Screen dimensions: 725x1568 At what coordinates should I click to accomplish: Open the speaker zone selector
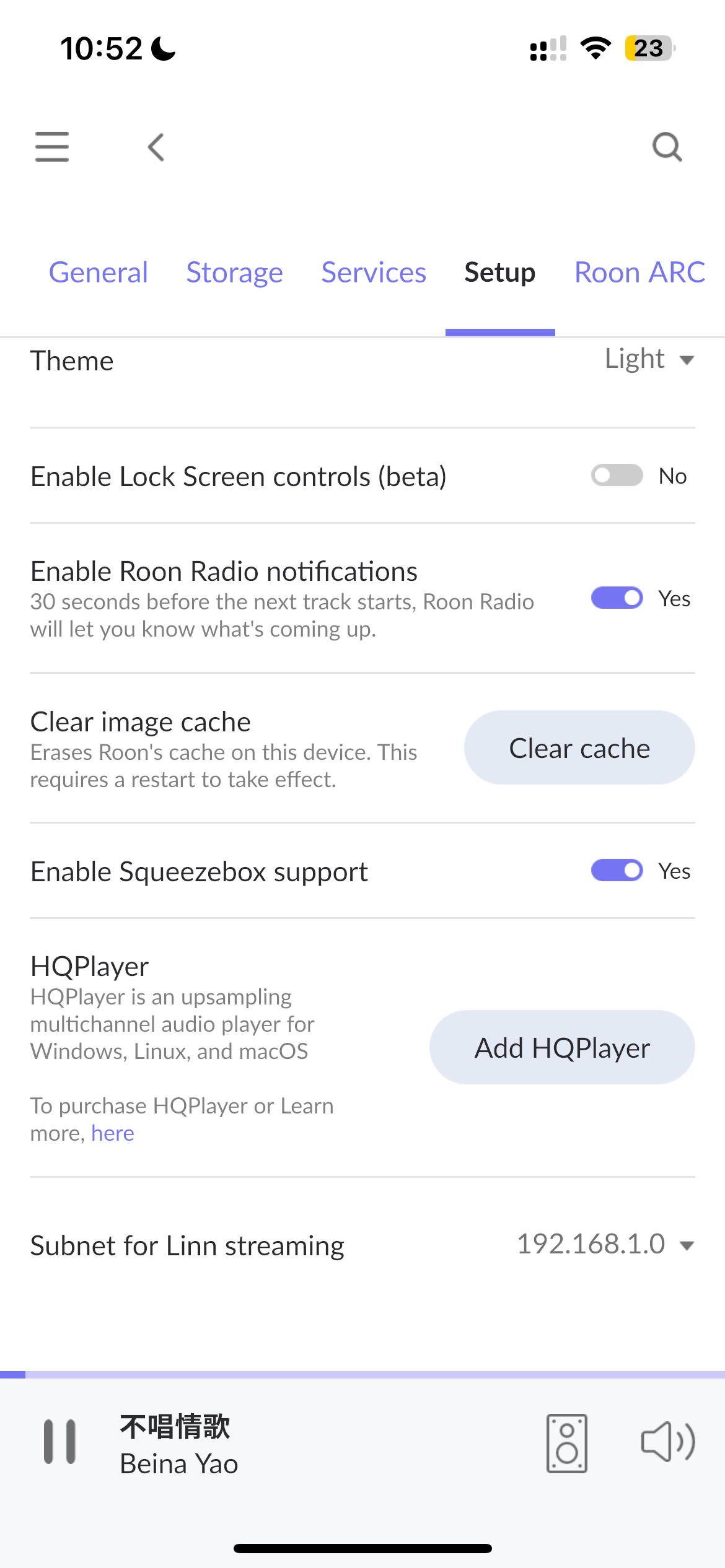click(x=567, y=1443)
